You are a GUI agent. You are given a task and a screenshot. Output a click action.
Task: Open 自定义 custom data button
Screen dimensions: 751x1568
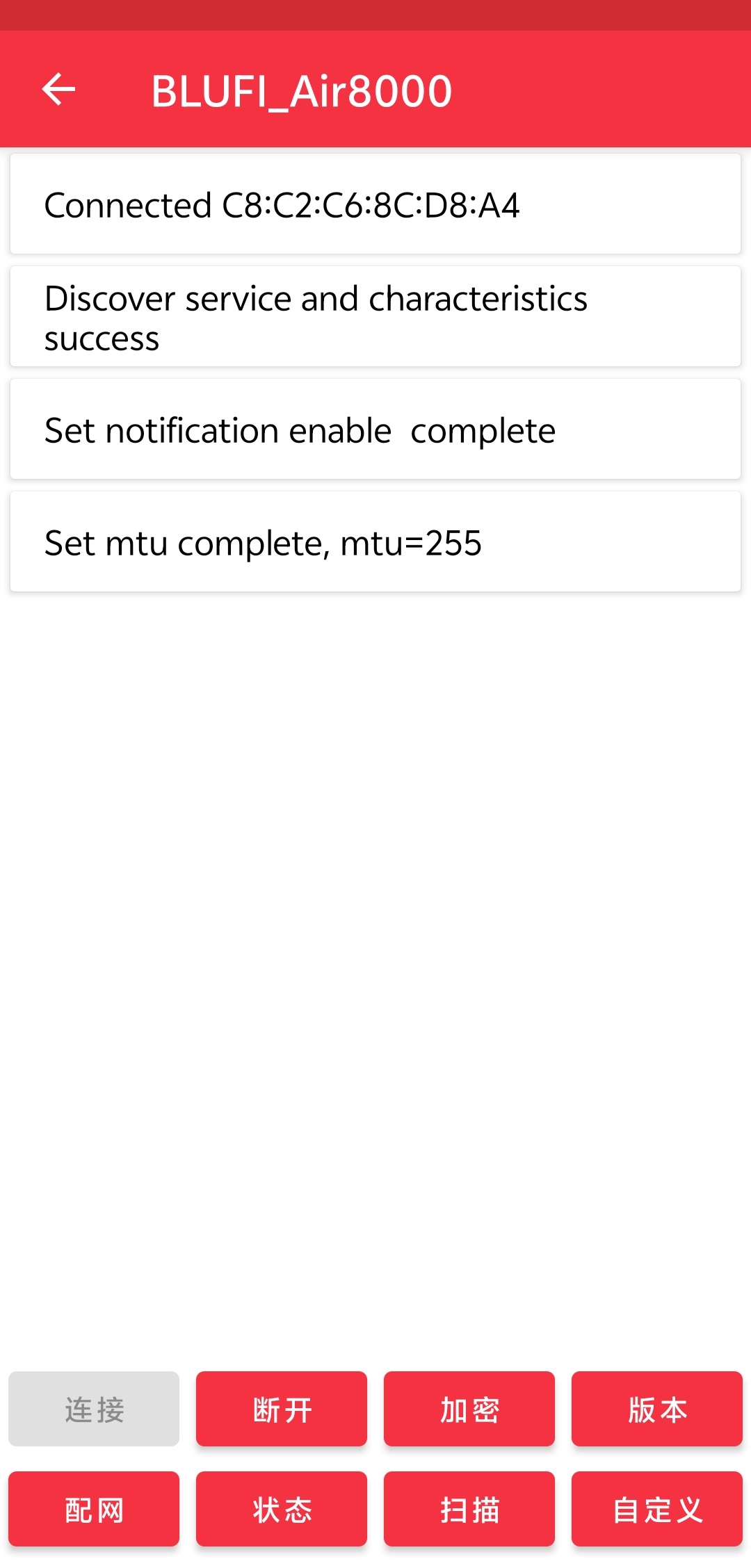point(657,1509)
